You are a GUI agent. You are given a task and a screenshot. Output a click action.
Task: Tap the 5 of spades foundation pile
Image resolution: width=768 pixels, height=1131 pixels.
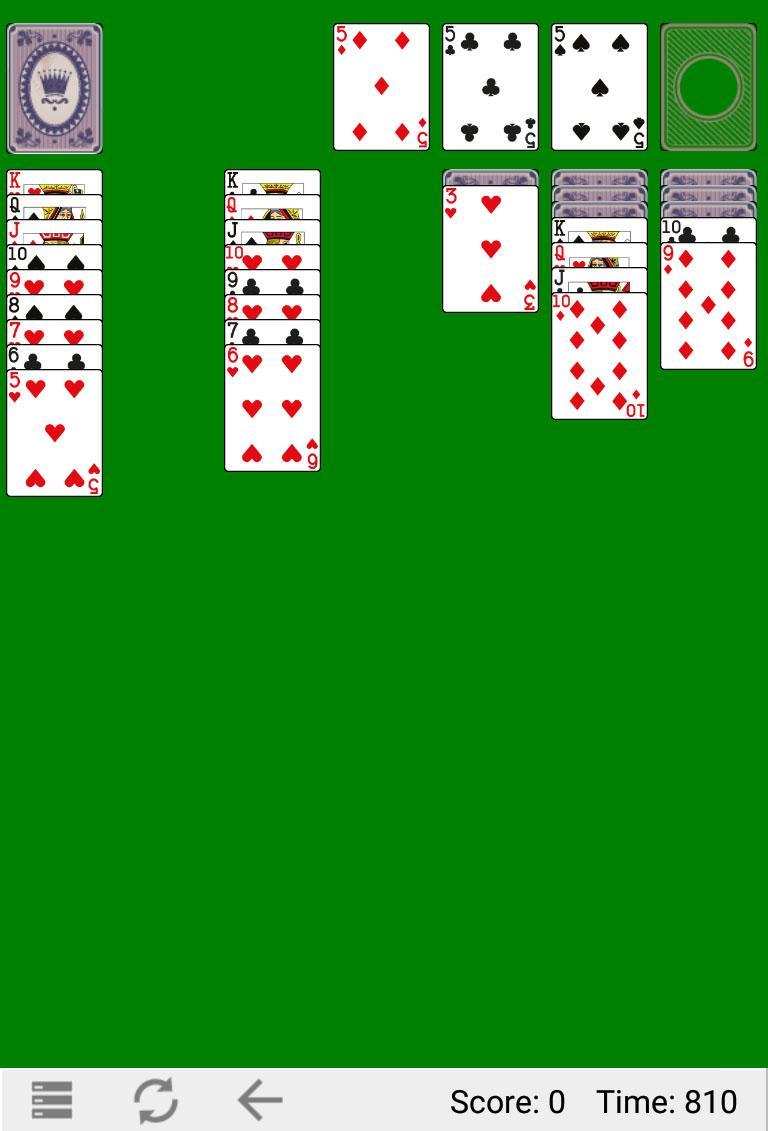(x=597, y=87)
